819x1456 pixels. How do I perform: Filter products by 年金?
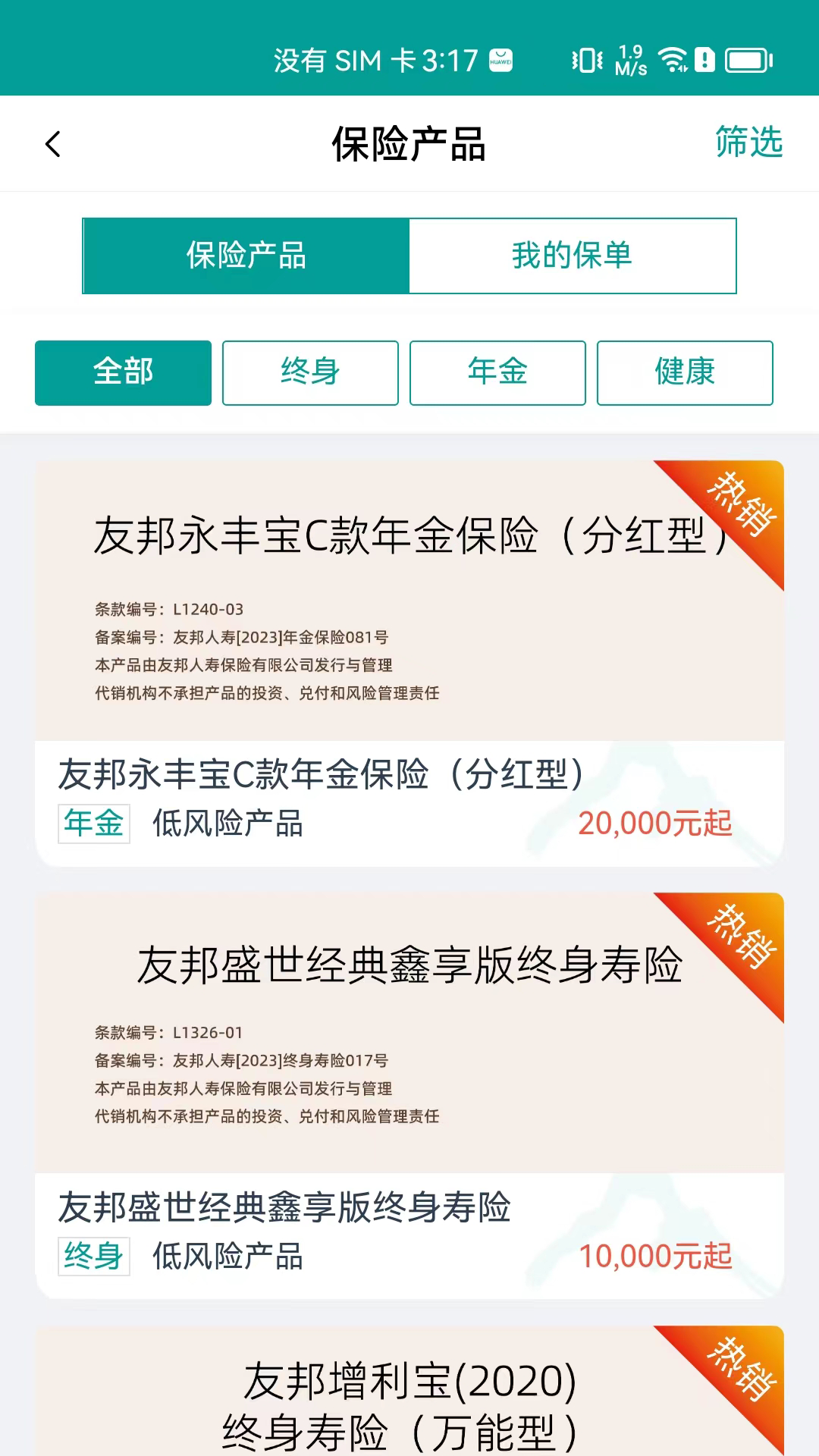(x=497, y=372)
